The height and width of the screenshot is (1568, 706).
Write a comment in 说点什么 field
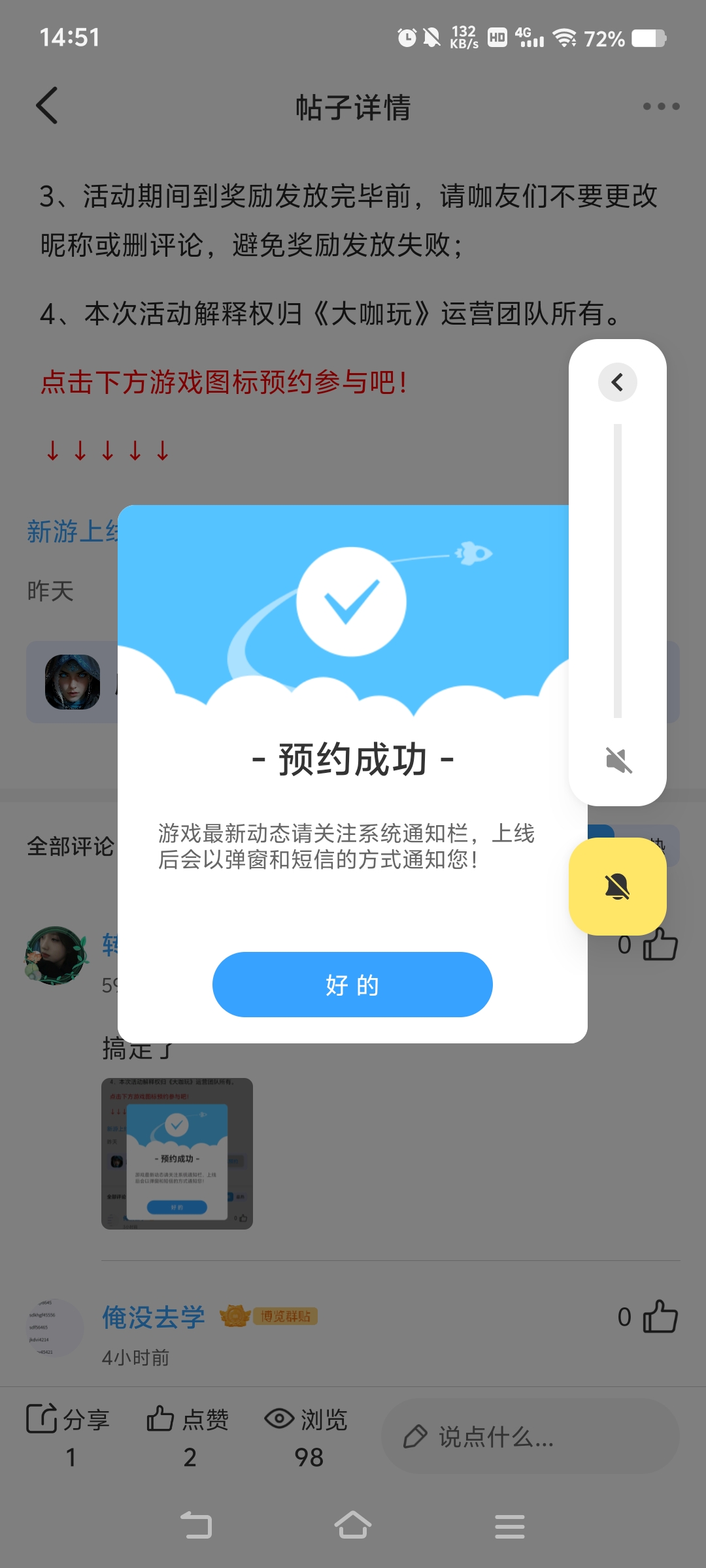pos(529,1436)
